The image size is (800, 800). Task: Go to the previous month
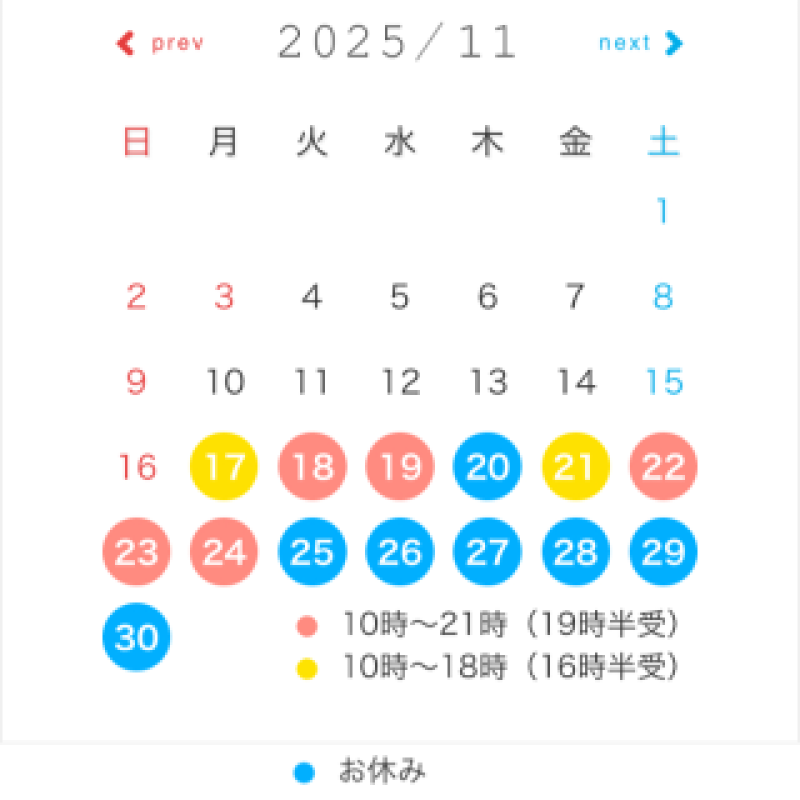click(x=162, y=44)
